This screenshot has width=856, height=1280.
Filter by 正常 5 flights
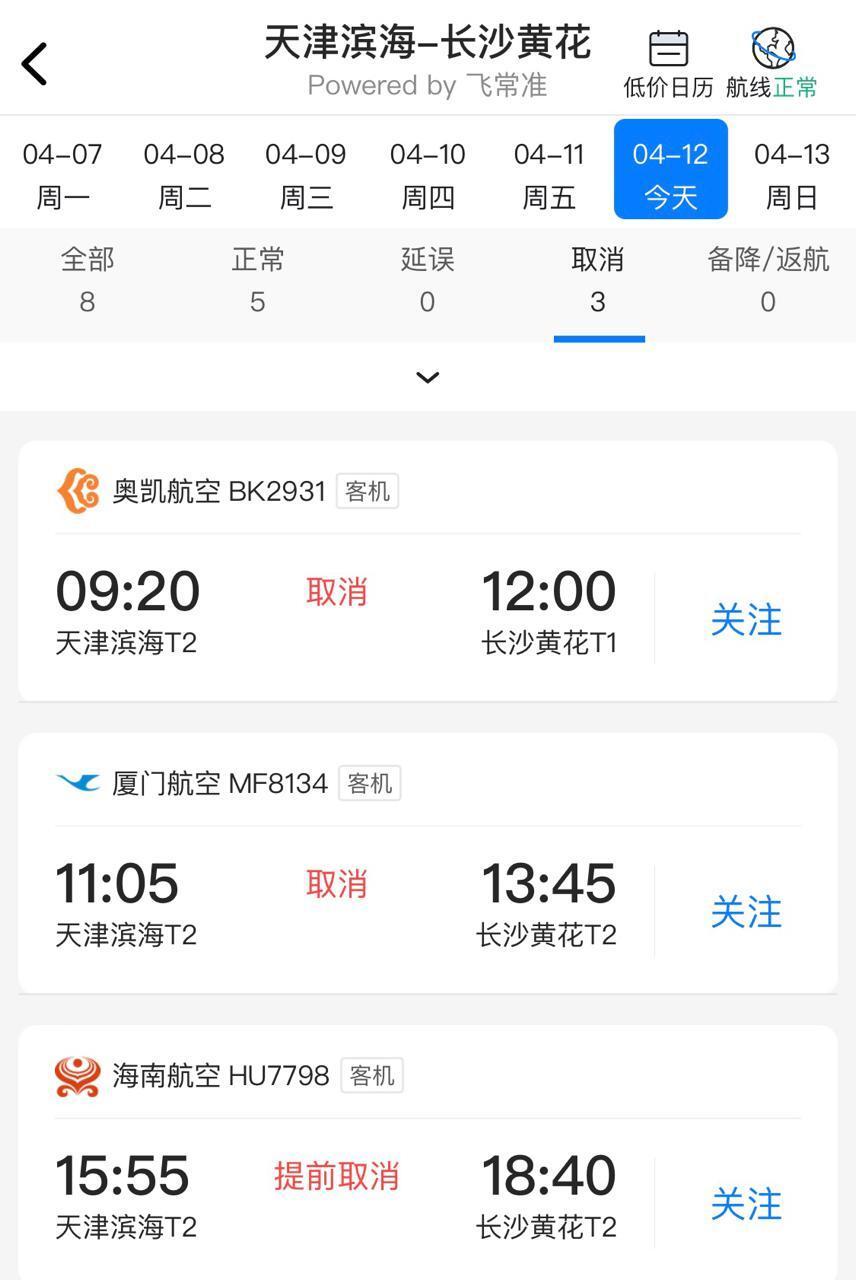tap(257, 280)
